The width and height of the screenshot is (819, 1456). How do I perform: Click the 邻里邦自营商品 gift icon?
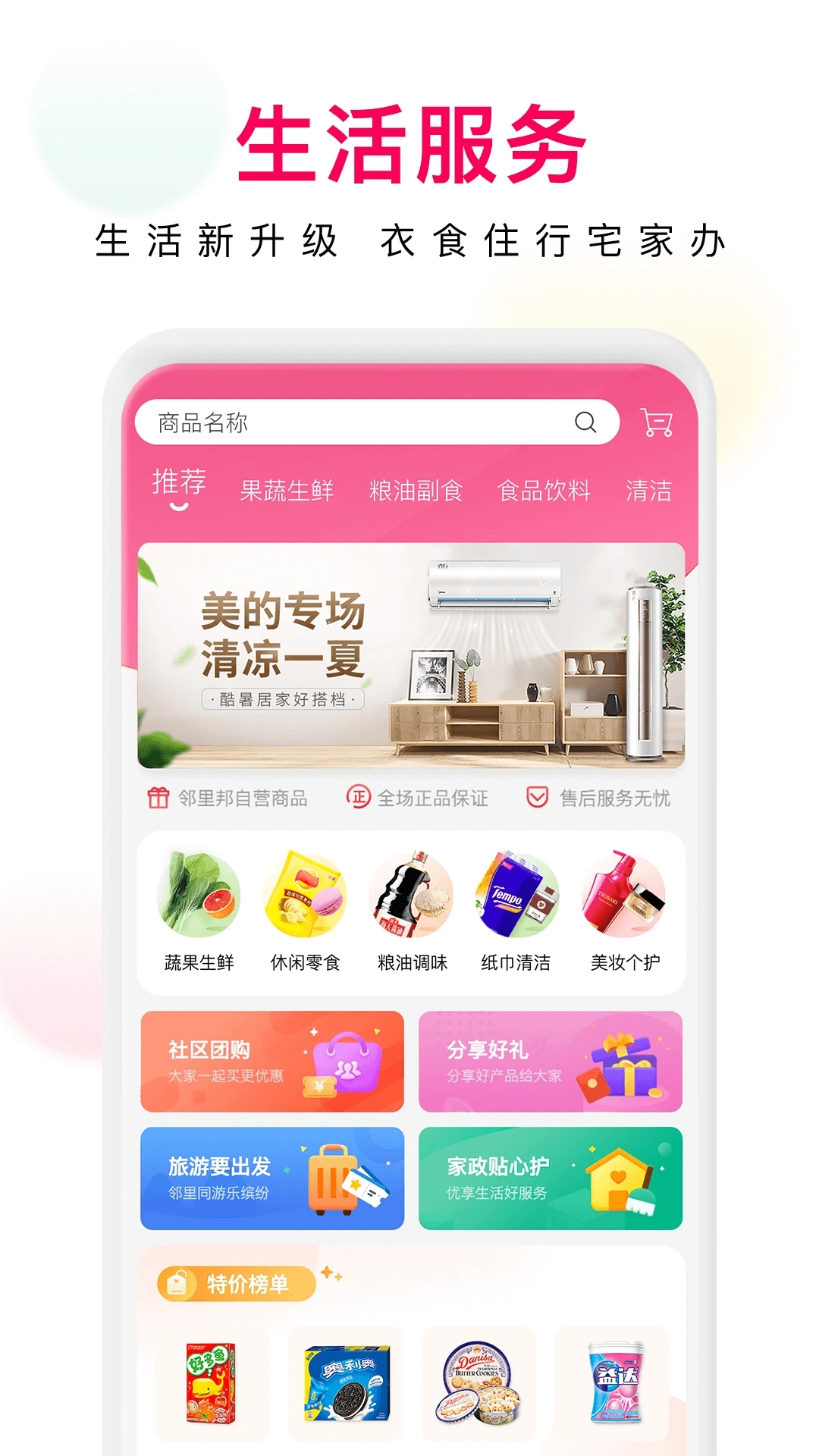pyautogui.click(x=157, y=798)
